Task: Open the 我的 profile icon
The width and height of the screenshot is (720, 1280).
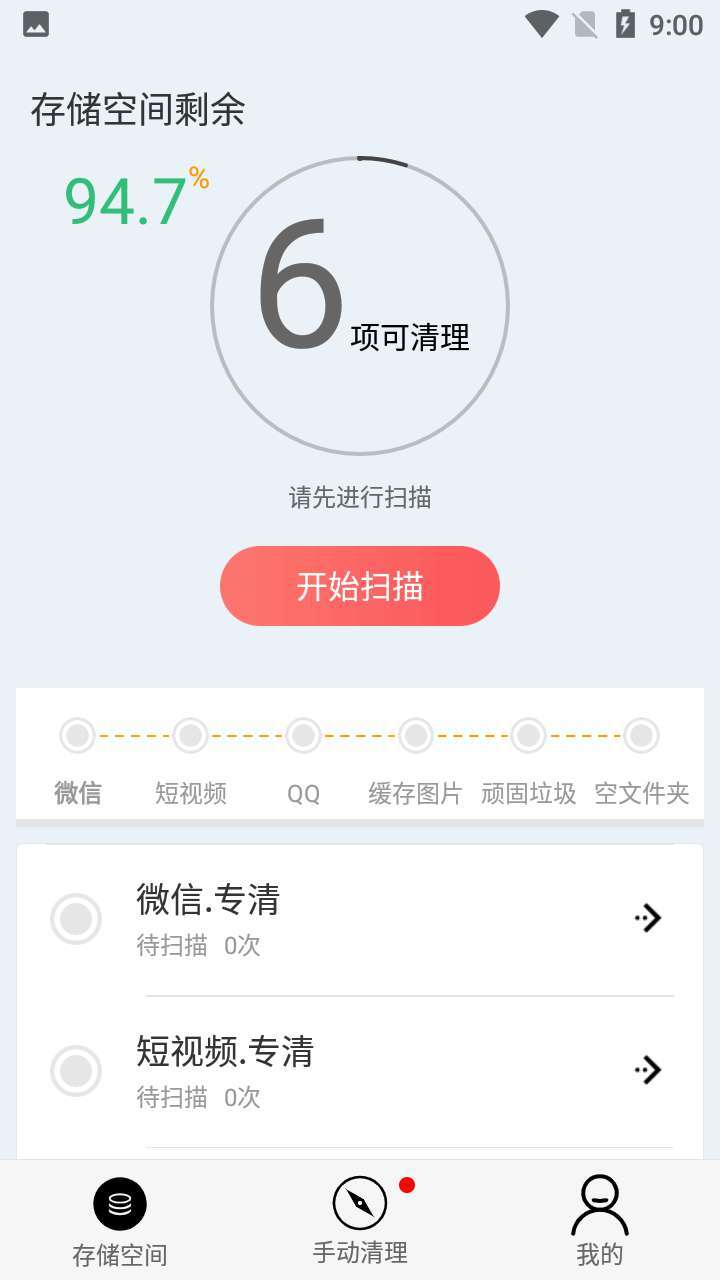Action: click(x=601, y=1204)
